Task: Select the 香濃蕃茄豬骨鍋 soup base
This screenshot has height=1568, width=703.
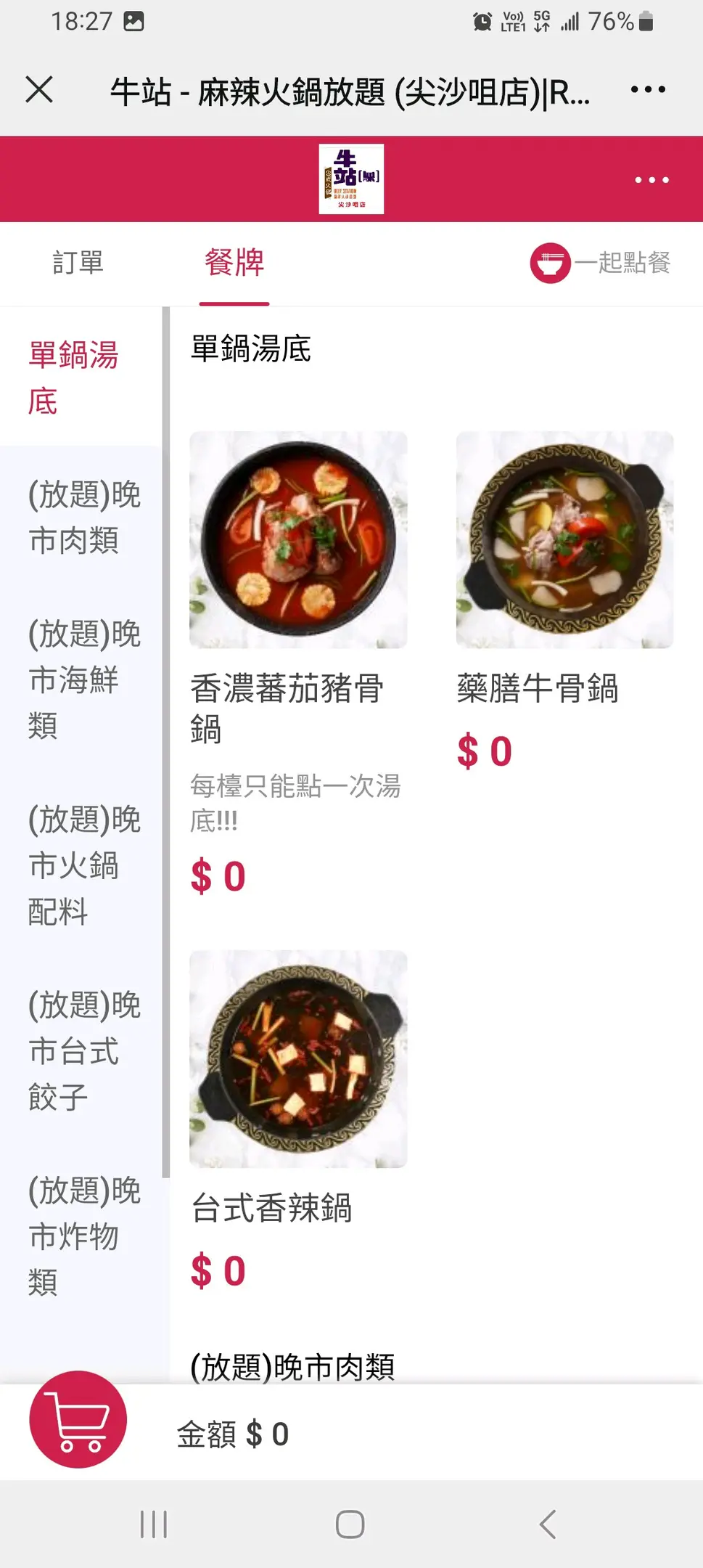Action: (298, 540)
